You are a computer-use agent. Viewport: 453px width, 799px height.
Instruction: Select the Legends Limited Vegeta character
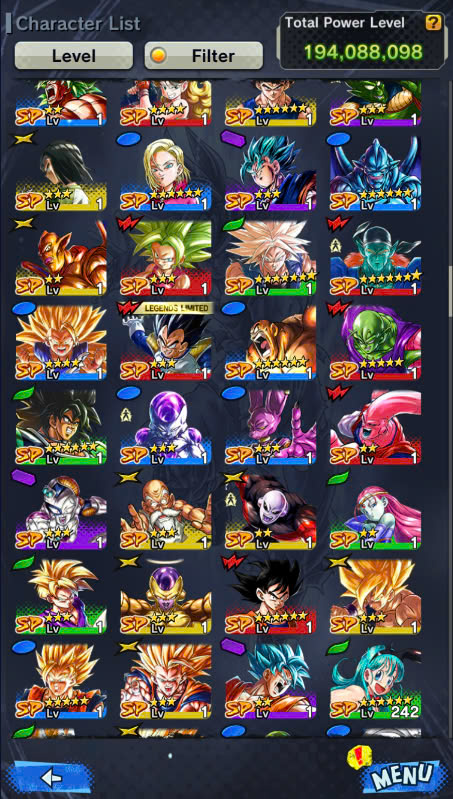point(166,341)
